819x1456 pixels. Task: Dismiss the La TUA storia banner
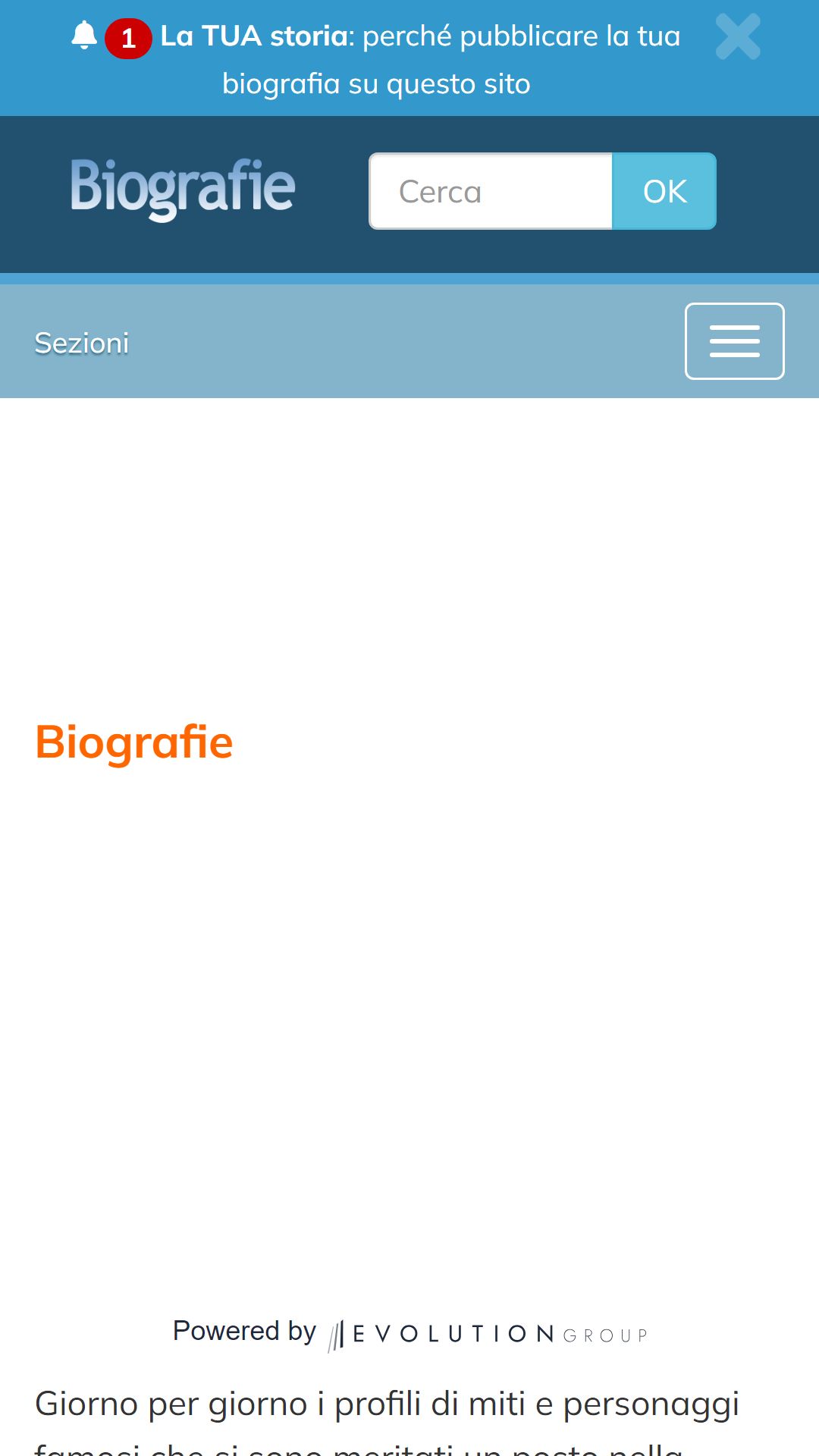coord(738,36)
